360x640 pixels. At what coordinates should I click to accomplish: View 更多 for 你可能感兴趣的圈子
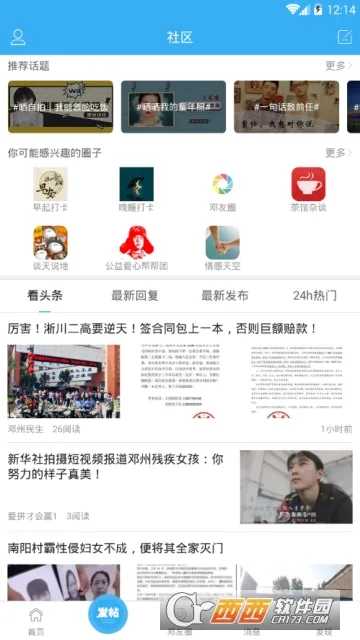point(338,153)
